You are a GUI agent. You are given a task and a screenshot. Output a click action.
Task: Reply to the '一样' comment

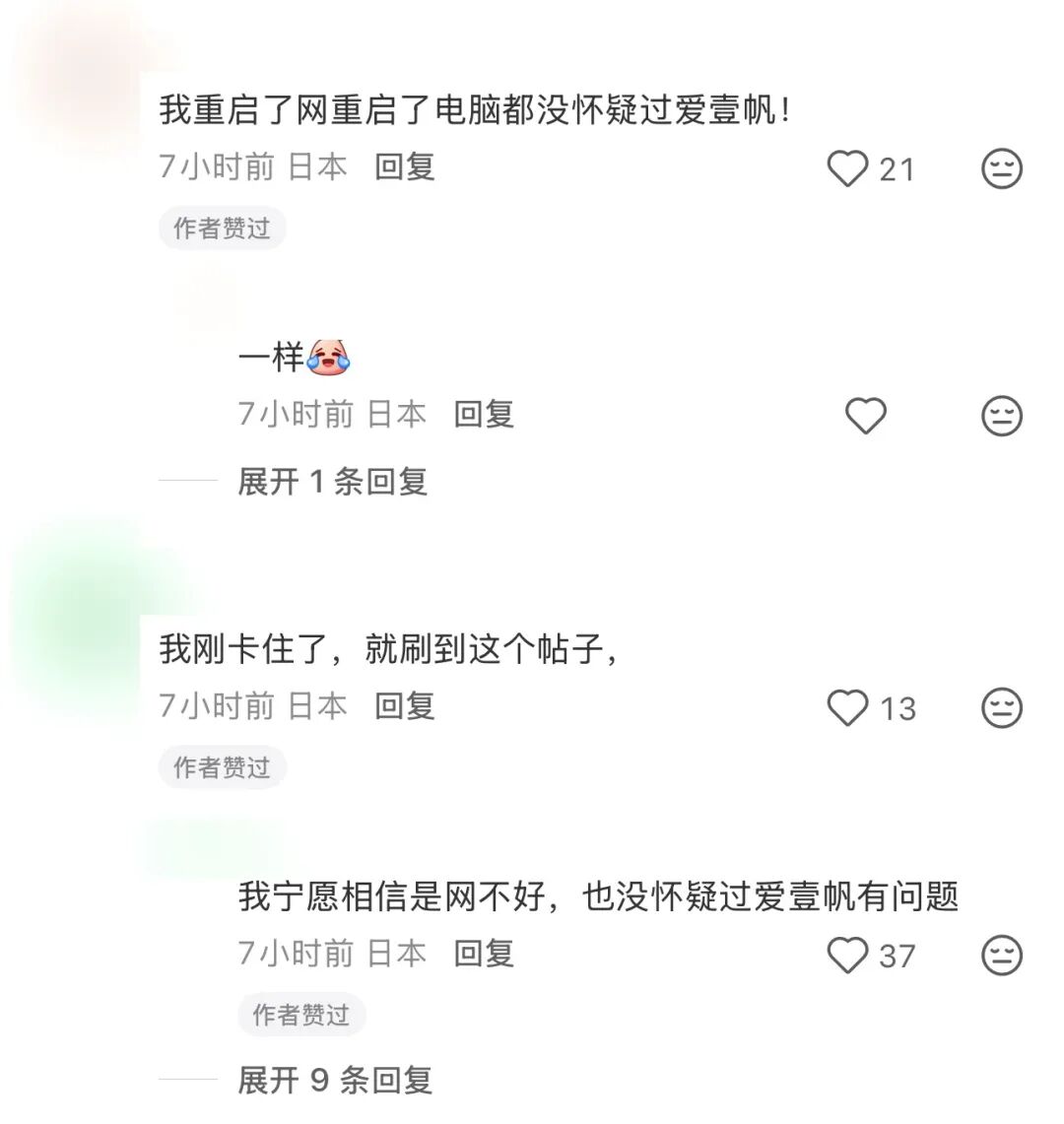pos(484,414)
